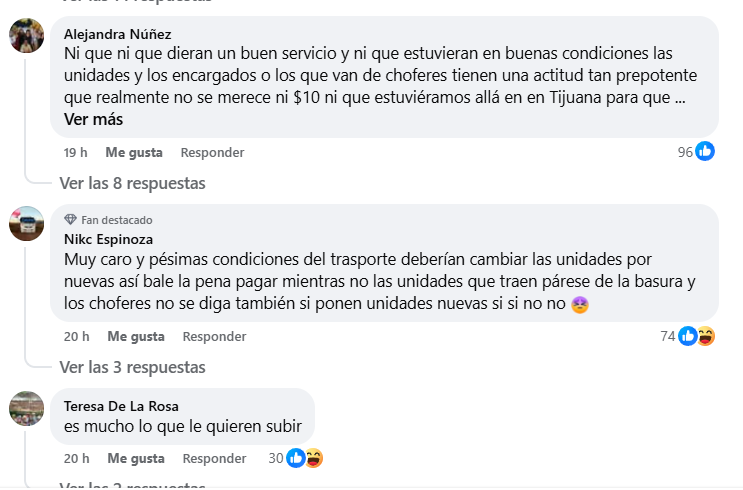743x490 pixels.
Task: Tap Teresa De La Rosa's avatar
Action: point(27,408)
